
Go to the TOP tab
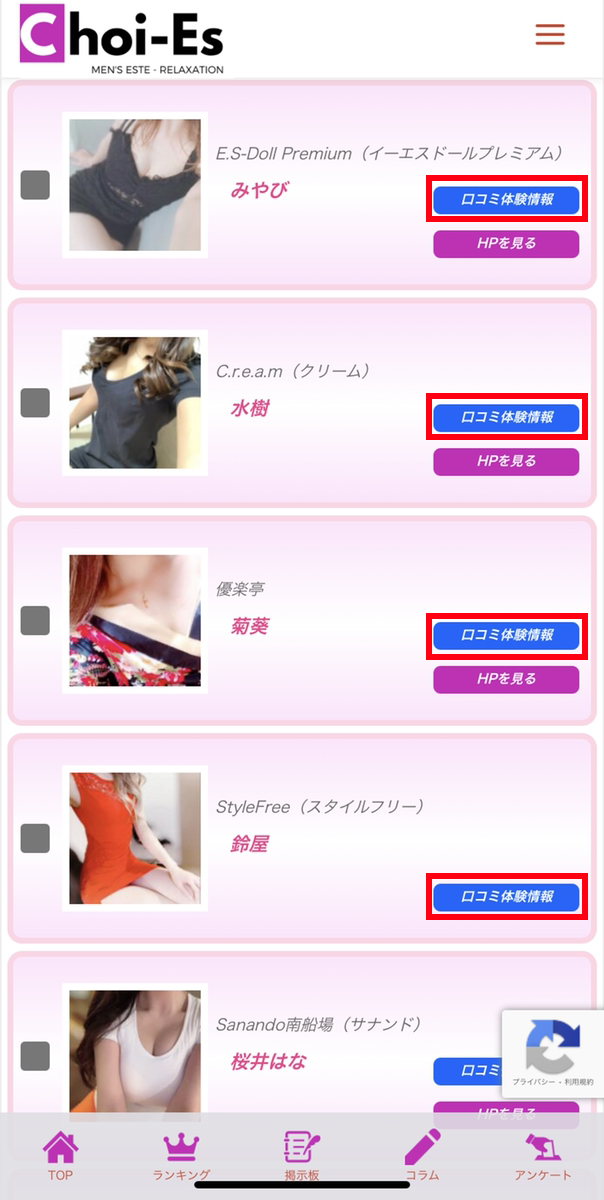[x=60, y=1155]
